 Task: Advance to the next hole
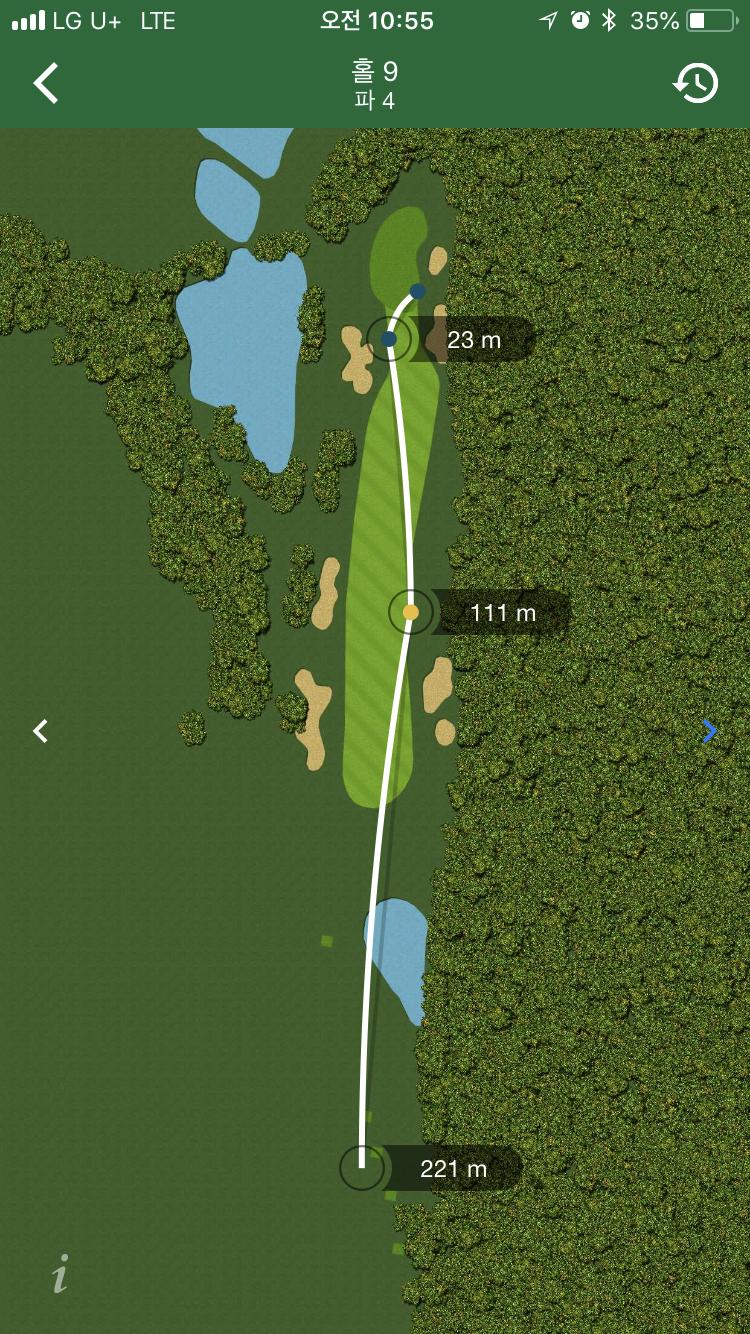(709, 731)
